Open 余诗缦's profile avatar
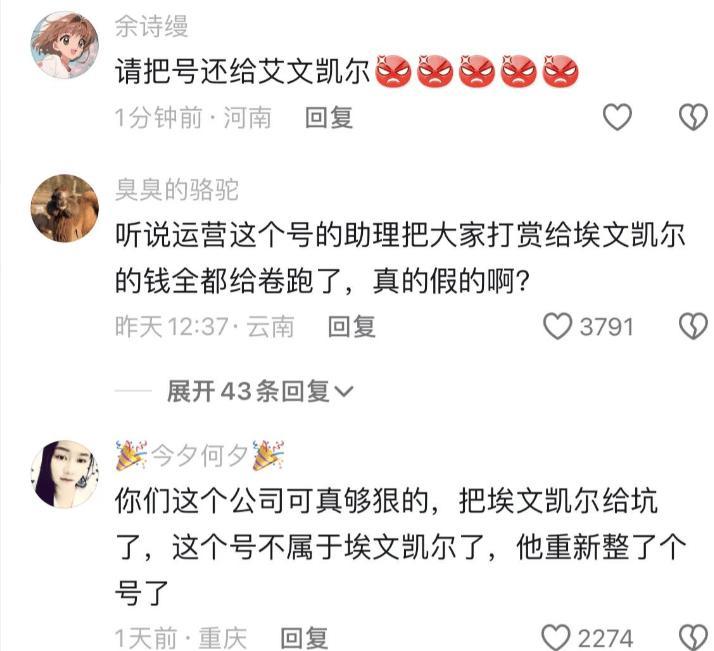714x651 pixels. 65,46
